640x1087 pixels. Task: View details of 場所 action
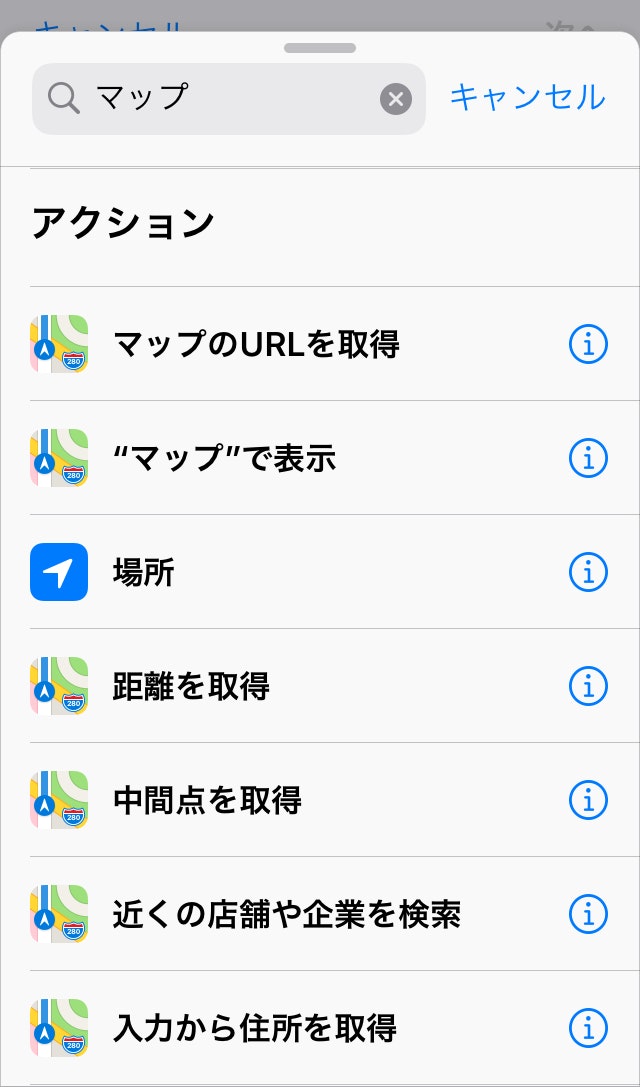(588, 572)
